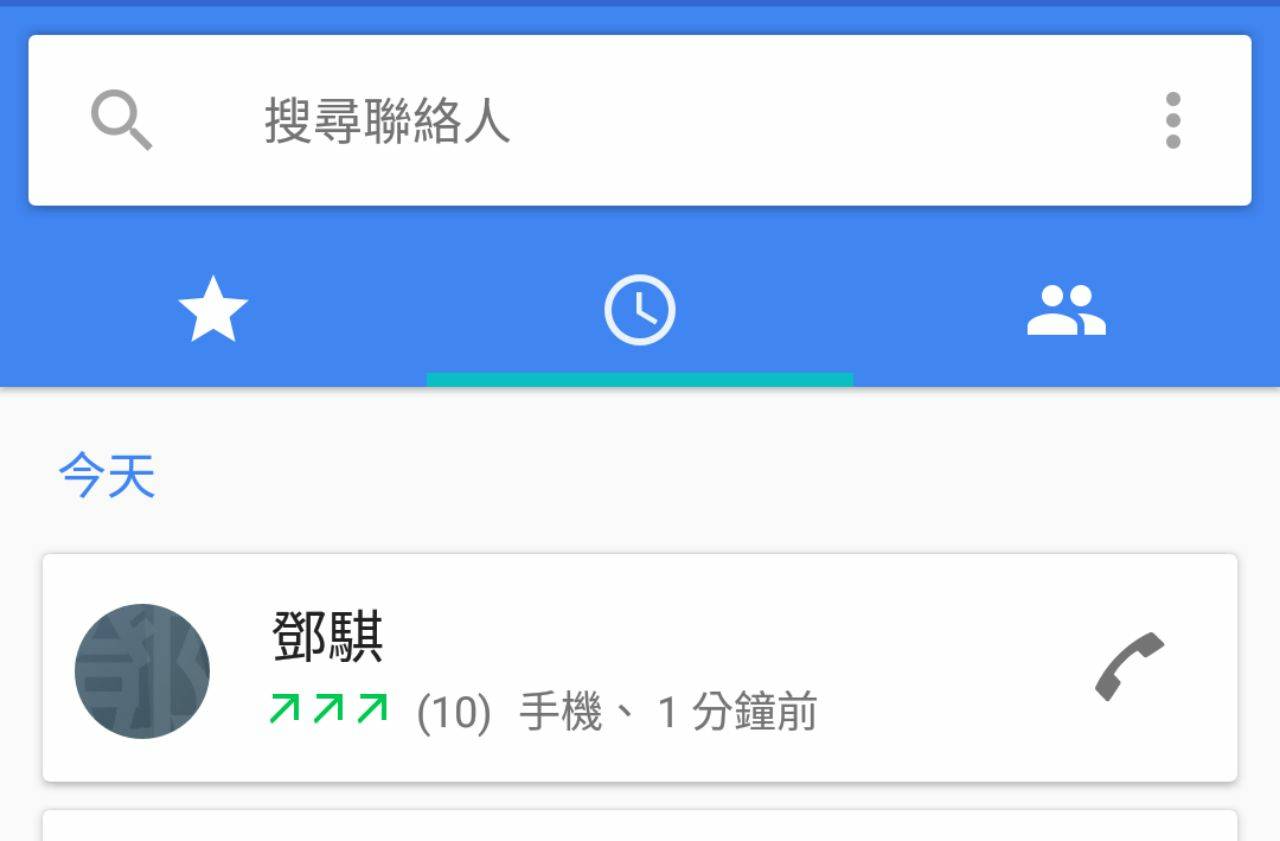This screenshot has width=1280, height=841.
Task: Call 鄧騏 with the phone icon
Action: click(x=1130, y=667)
